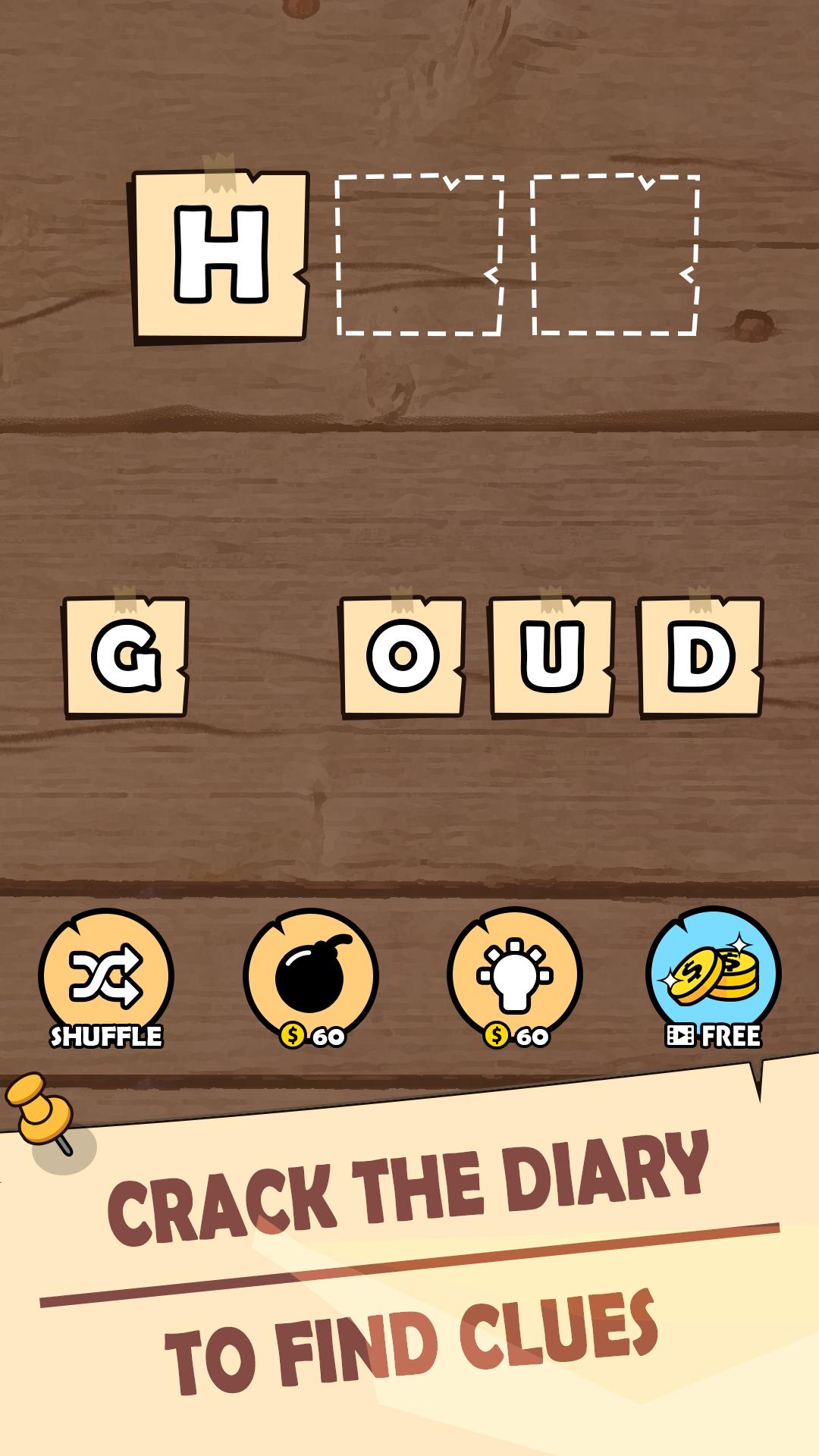Remove the placed letter H tile
This screenshot has width=819, height=1456.
(x=221, y=256)
